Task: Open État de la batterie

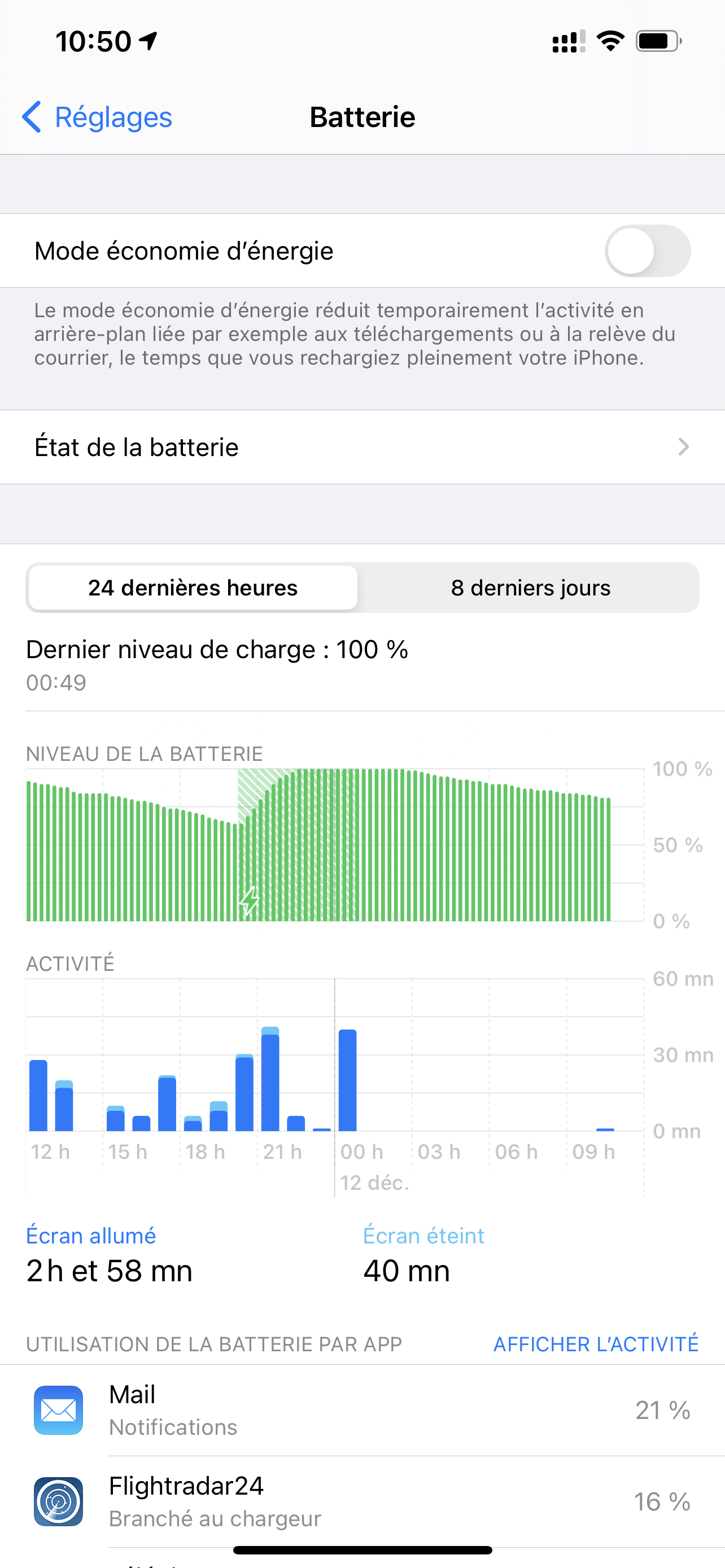Action: [362, 448]
